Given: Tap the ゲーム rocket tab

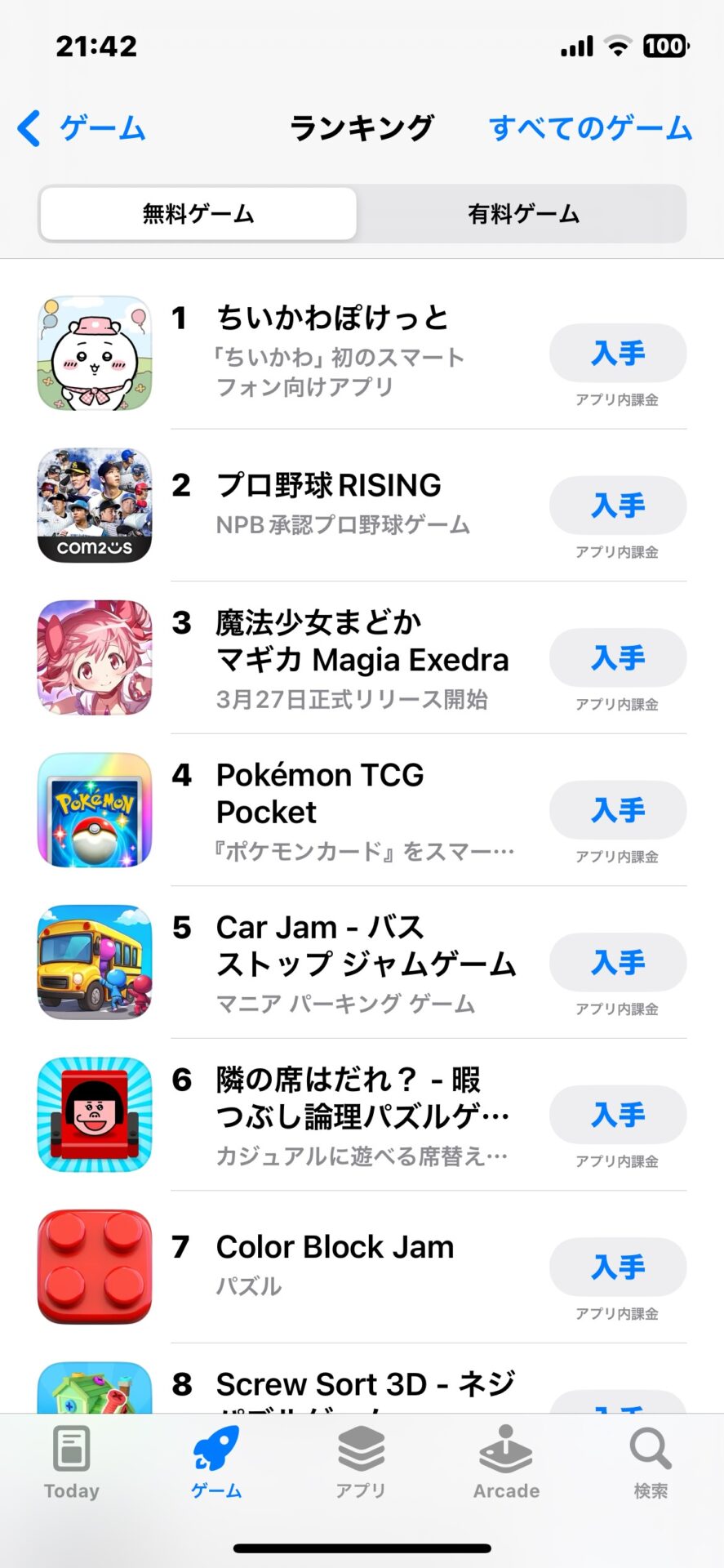Looking at the screenshot, I should (x=216, y=1463).
